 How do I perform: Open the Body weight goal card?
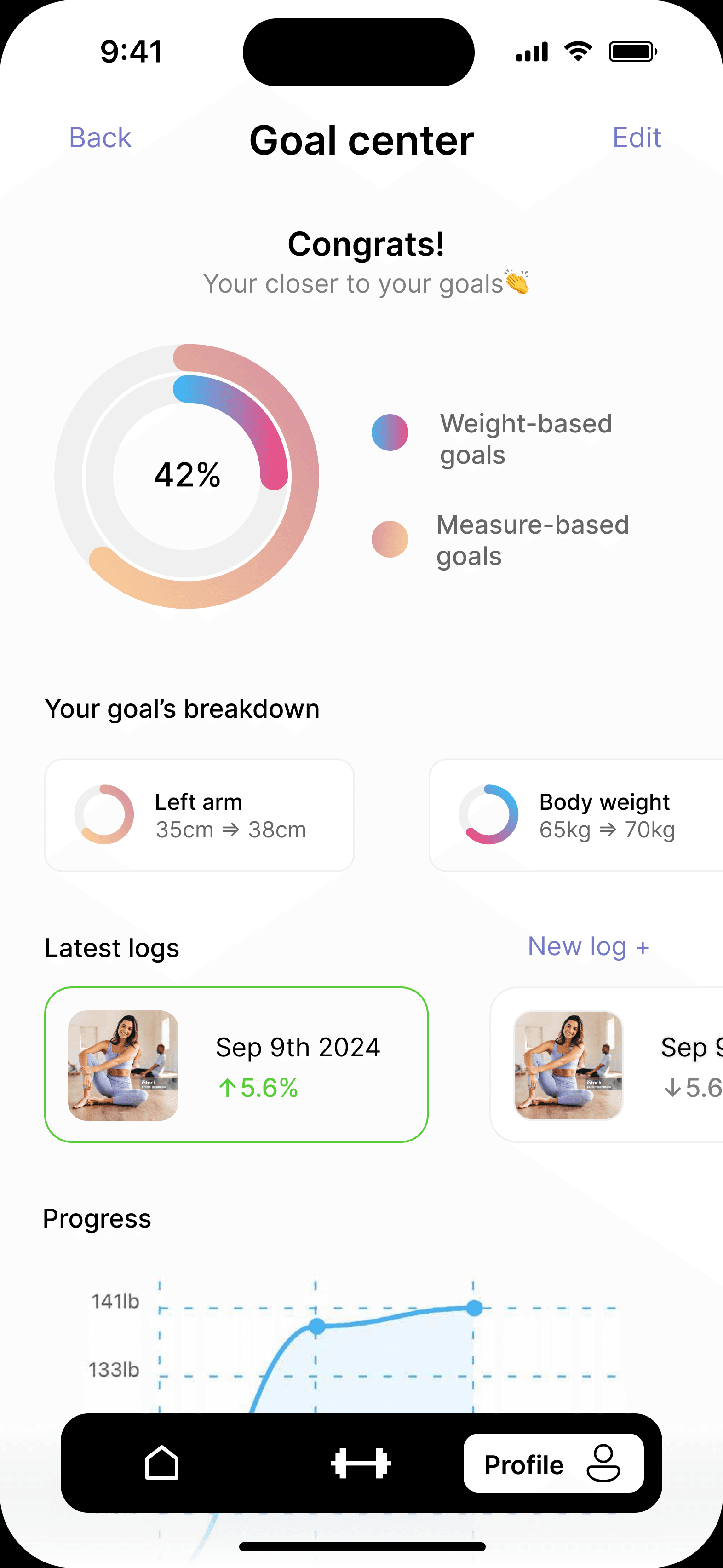pos(576,815)
